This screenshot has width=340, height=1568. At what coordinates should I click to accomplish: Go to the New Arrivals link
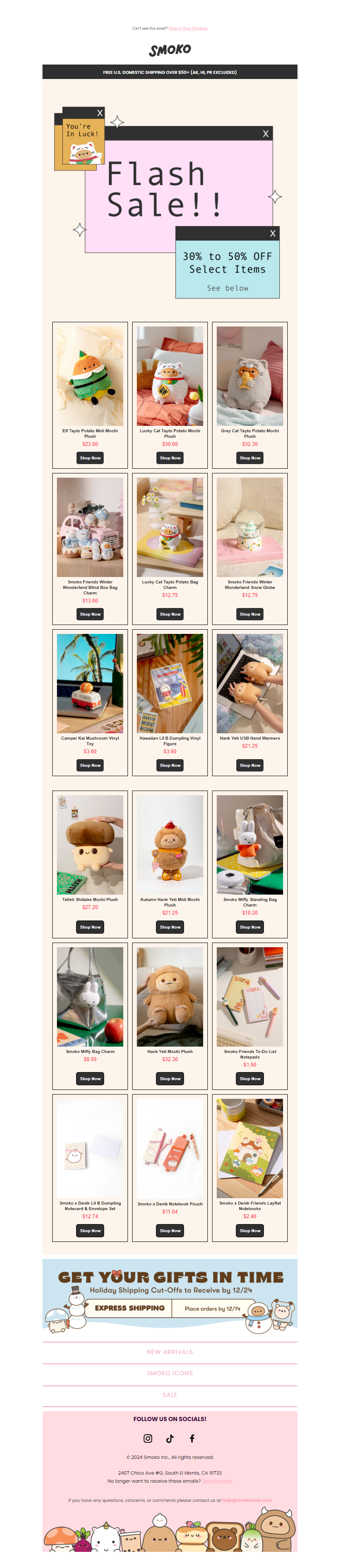point(170,1352)
